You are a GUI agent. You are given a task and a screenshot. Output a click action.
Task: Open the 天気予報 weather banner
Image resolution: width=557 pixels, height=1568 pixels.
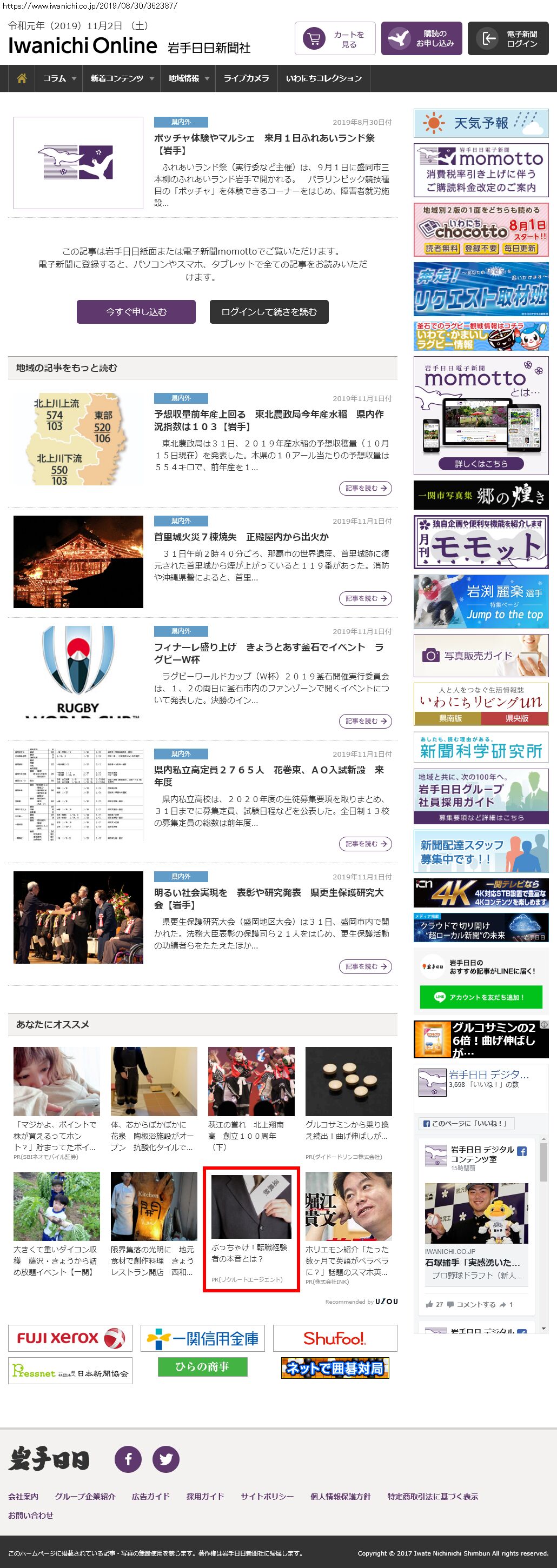pyautogui.click(x=480, y=124)
